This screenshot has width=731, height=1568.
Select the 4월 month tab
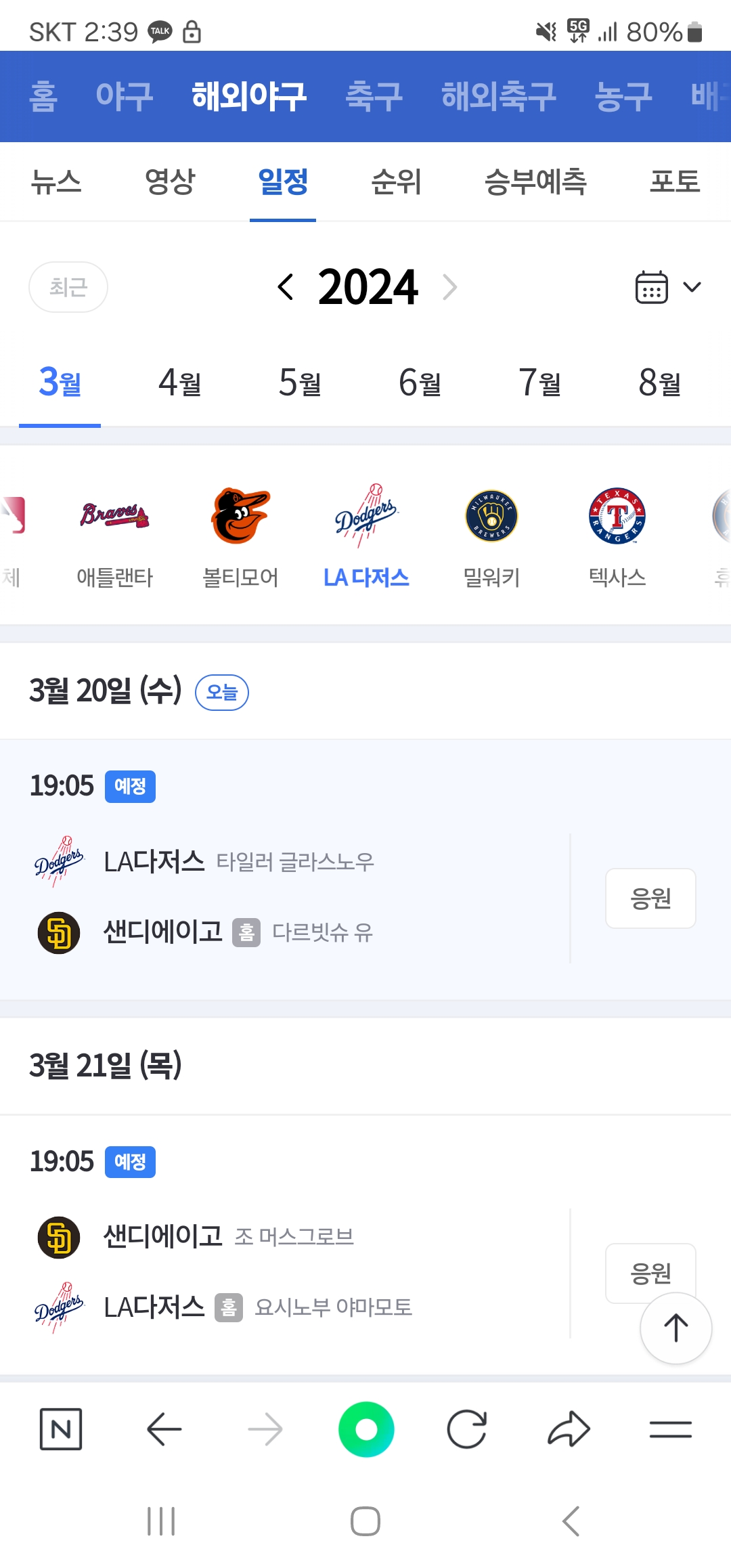tap(180, 383)
